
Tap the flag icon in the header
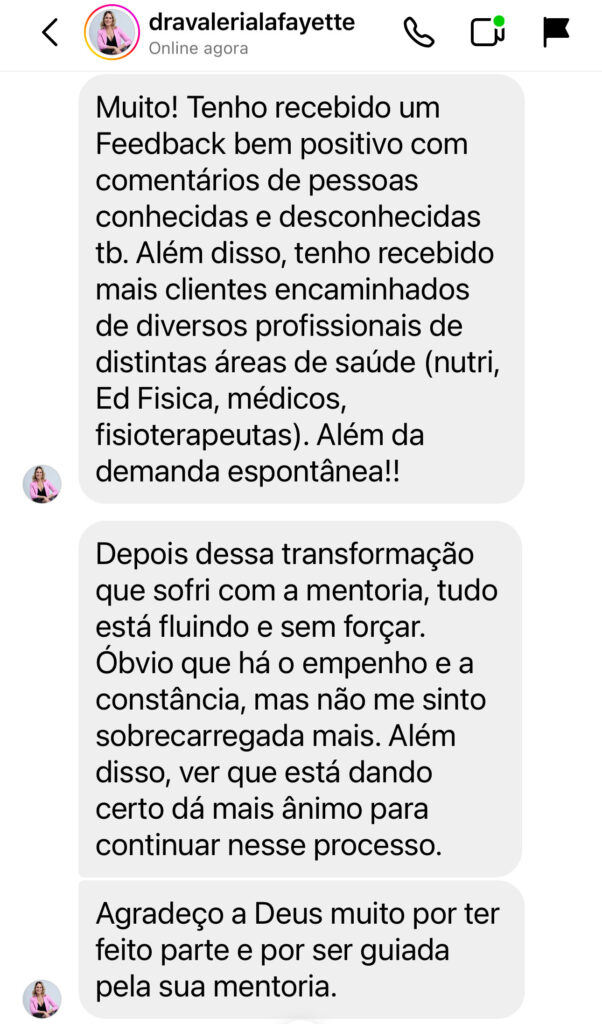click(556, 32)
